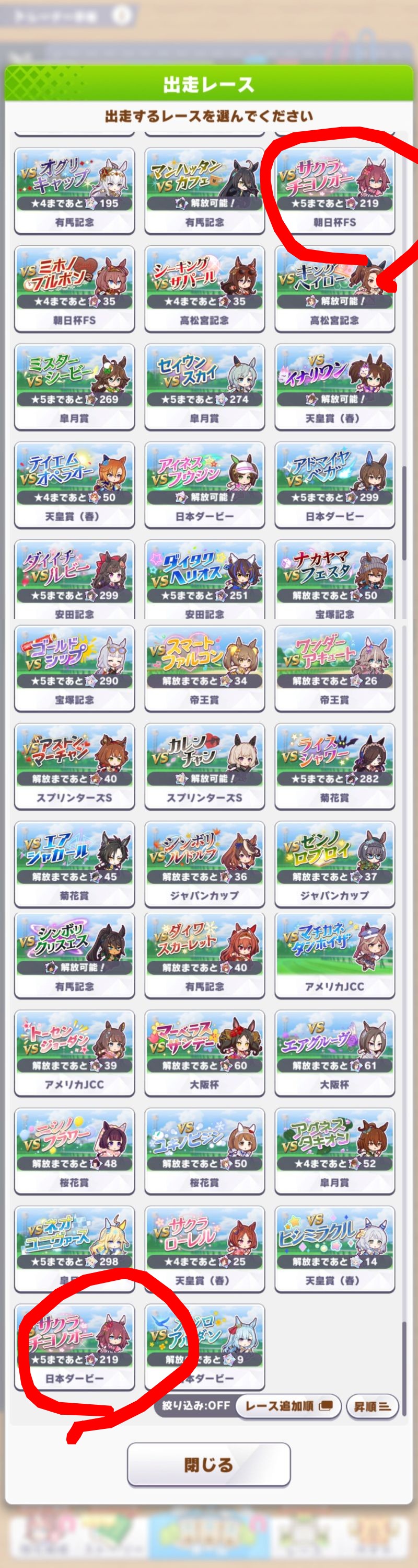Open the VS ミホノブルボン 朝日杯FS race

point(74,289)
